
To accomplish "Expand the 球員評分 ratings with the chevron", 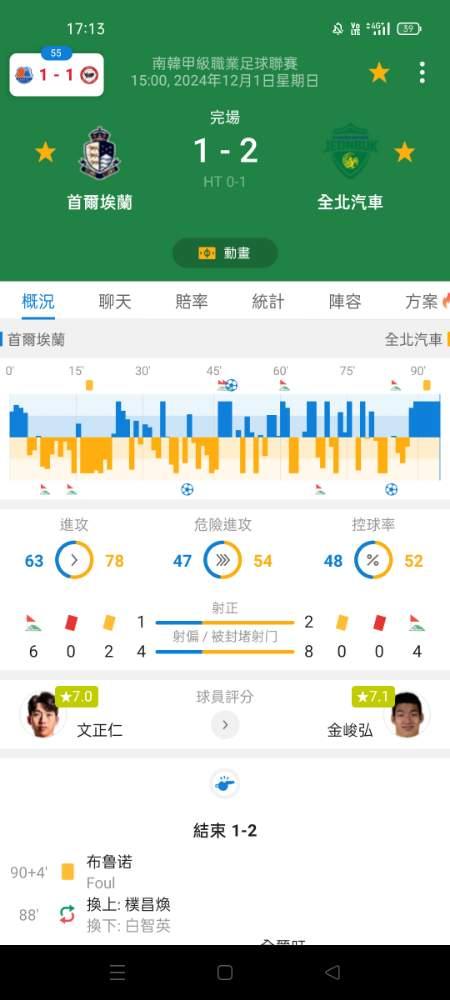I will [225, 724].
